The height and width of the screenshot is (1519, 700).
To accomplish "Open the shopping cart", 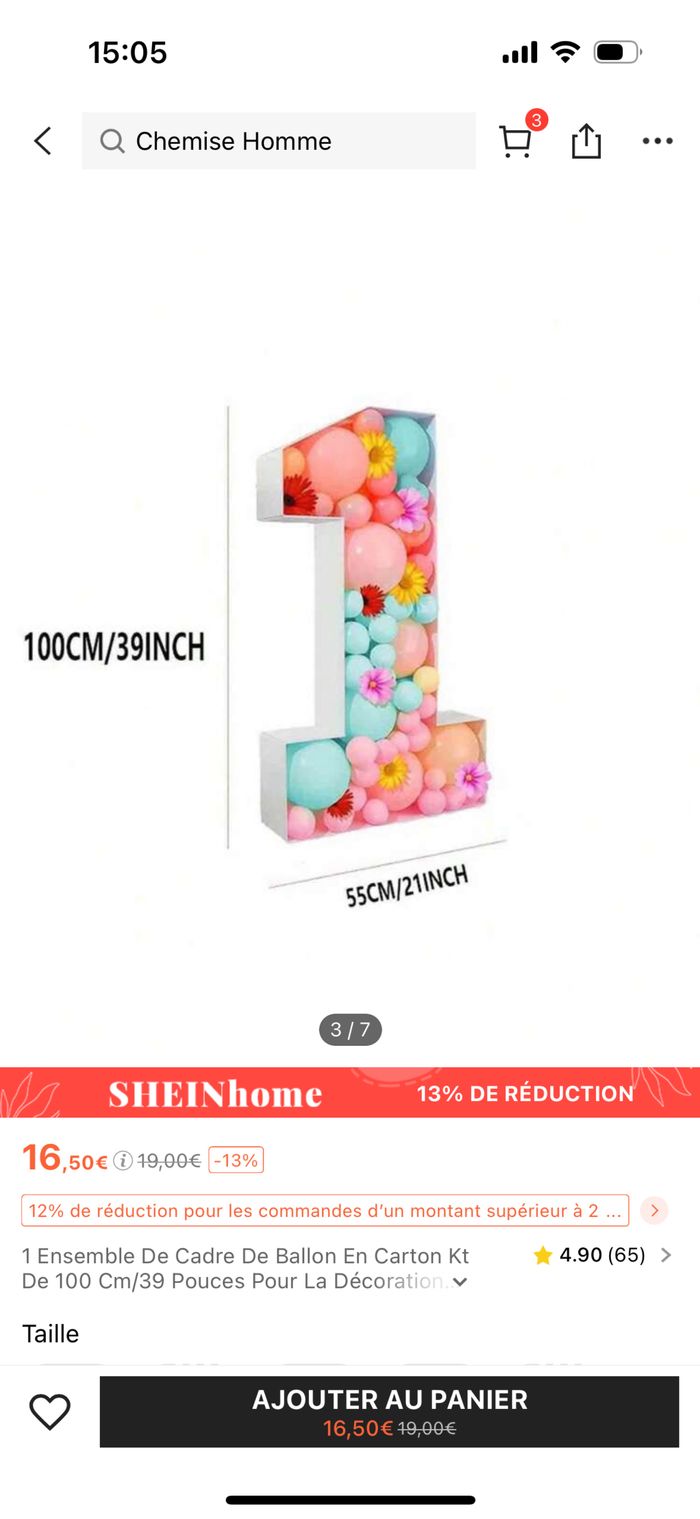I will 516,141.
